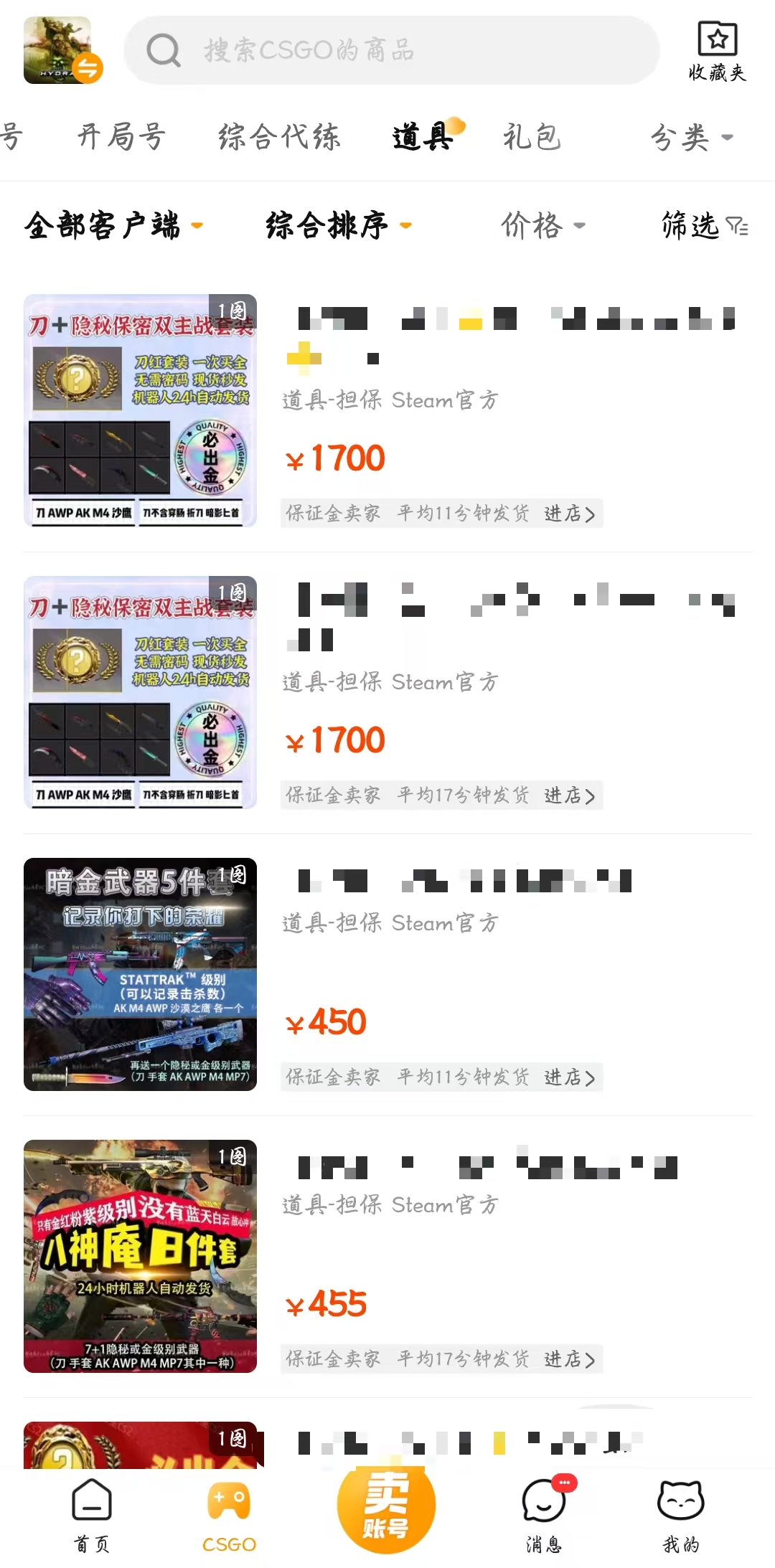Viewport: 775px width, 1568px height.
Task: Expand the 价格 price dropdown
Action: 542,225
